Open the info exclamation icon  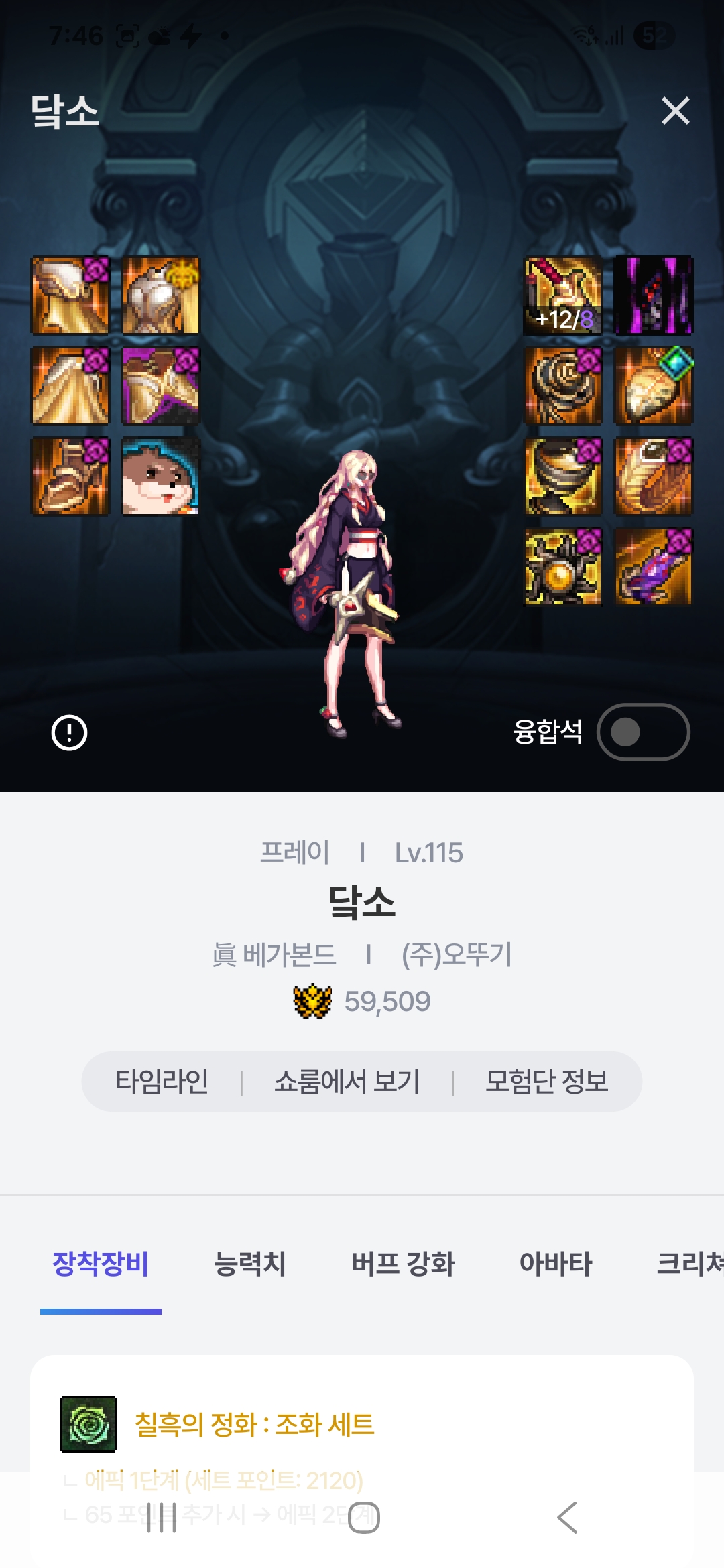[x=69, y=732]
